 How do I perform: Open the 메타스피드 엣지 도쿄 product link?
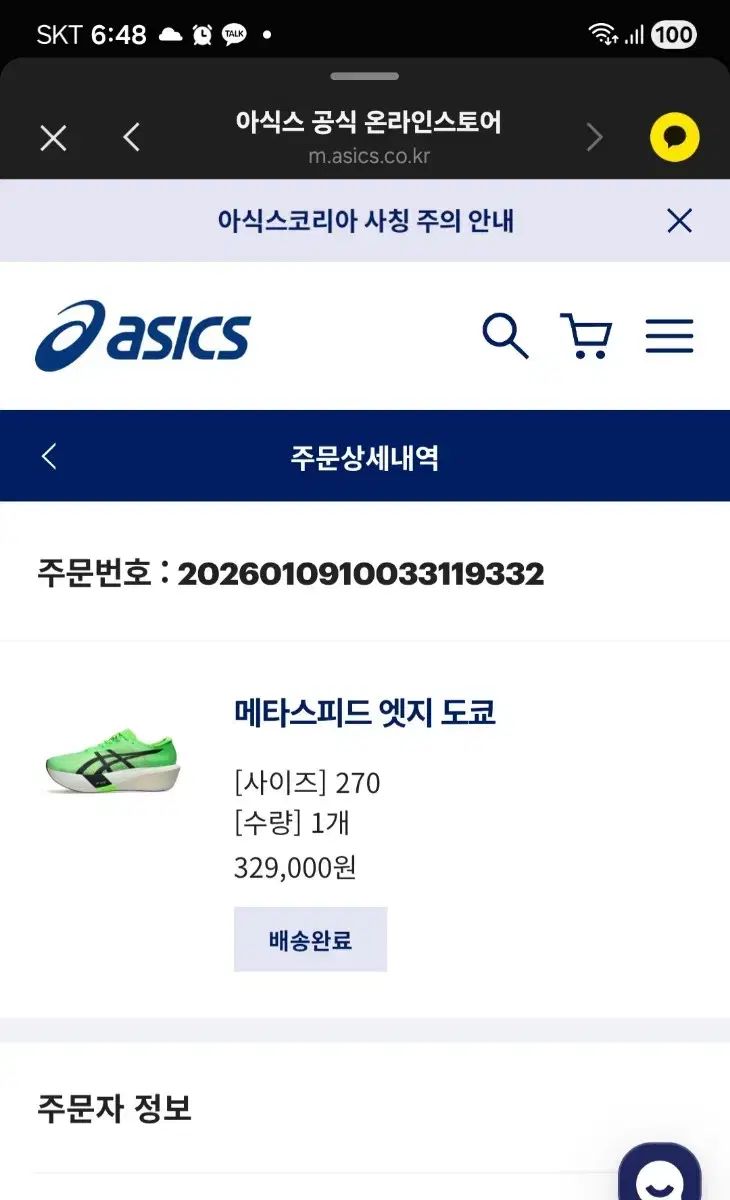point(365,713)
